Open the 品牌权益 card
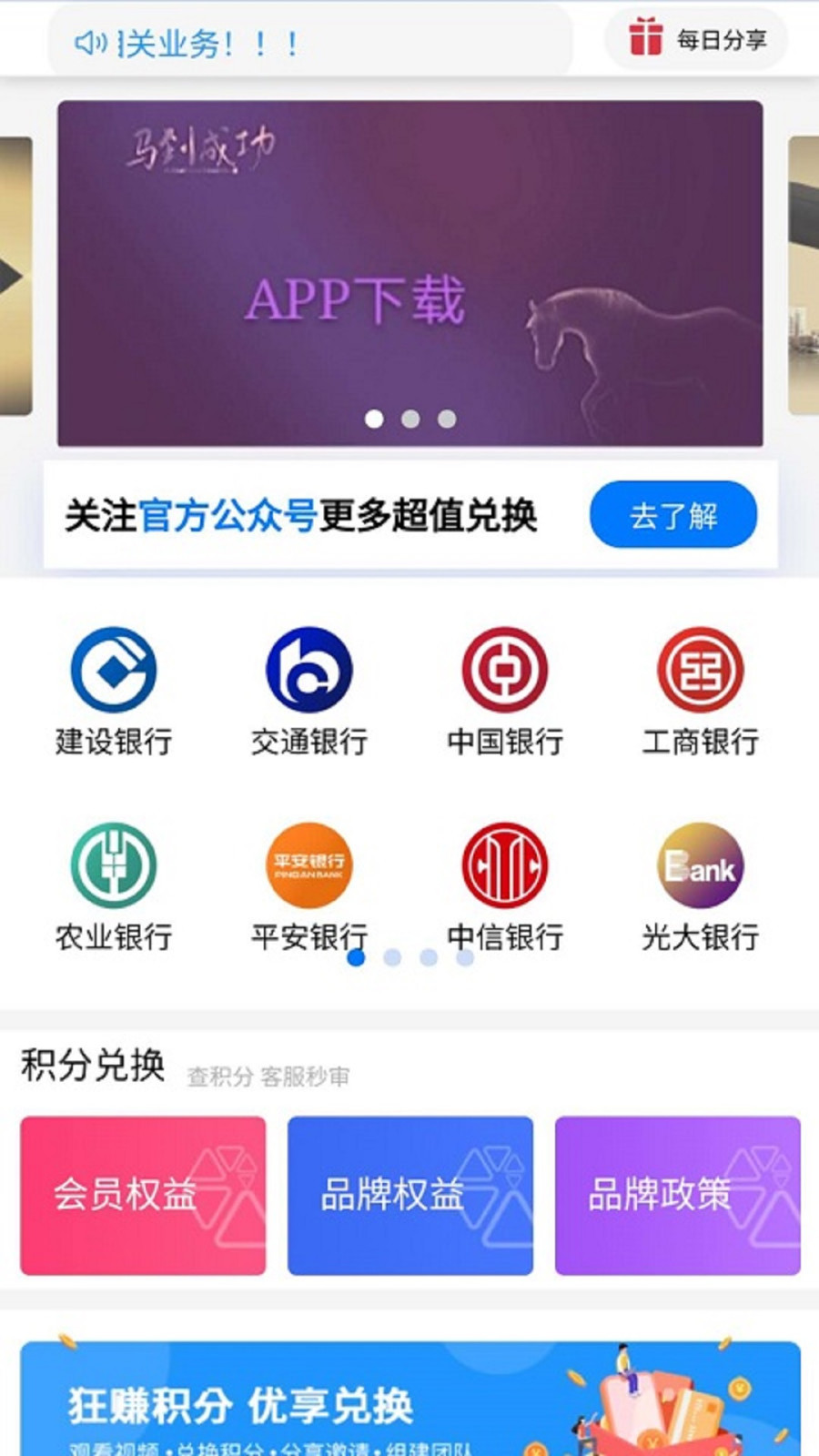 tap(410, 1195)
